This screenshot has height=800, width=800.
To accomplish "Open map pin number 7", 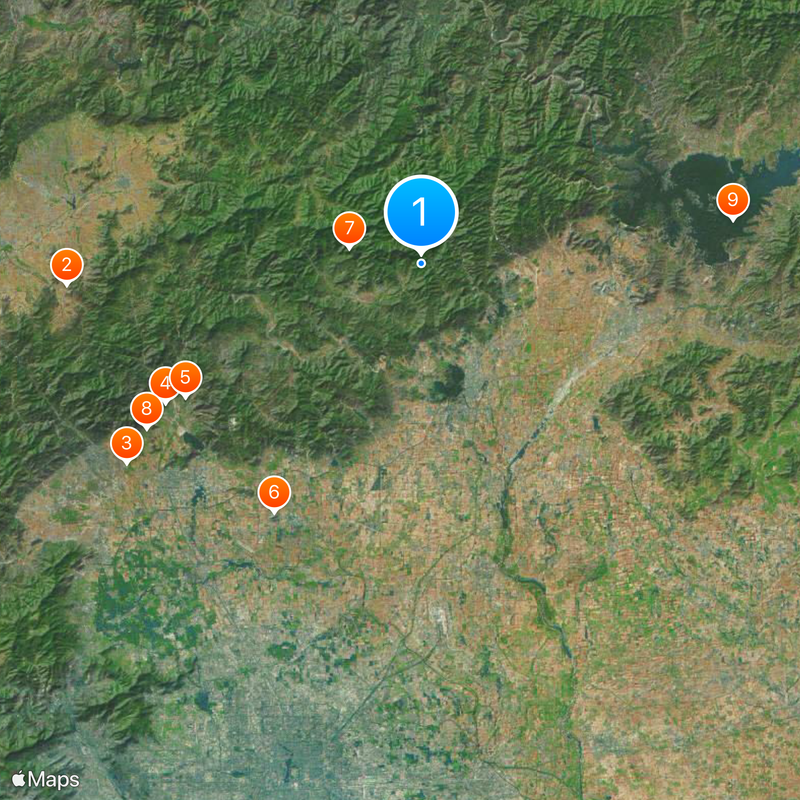I will click(x=349, y=229).
